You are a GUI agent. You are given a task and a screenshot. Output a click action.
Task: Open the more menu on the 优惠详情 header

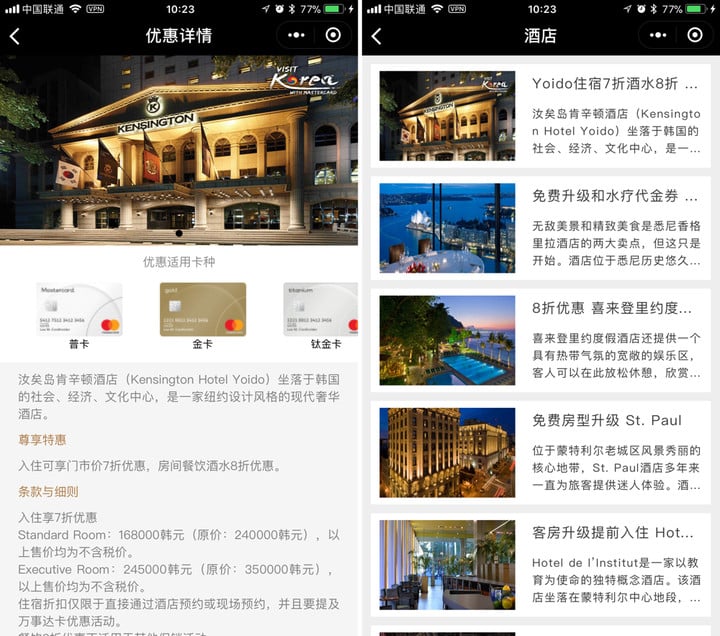coord(296,36)
